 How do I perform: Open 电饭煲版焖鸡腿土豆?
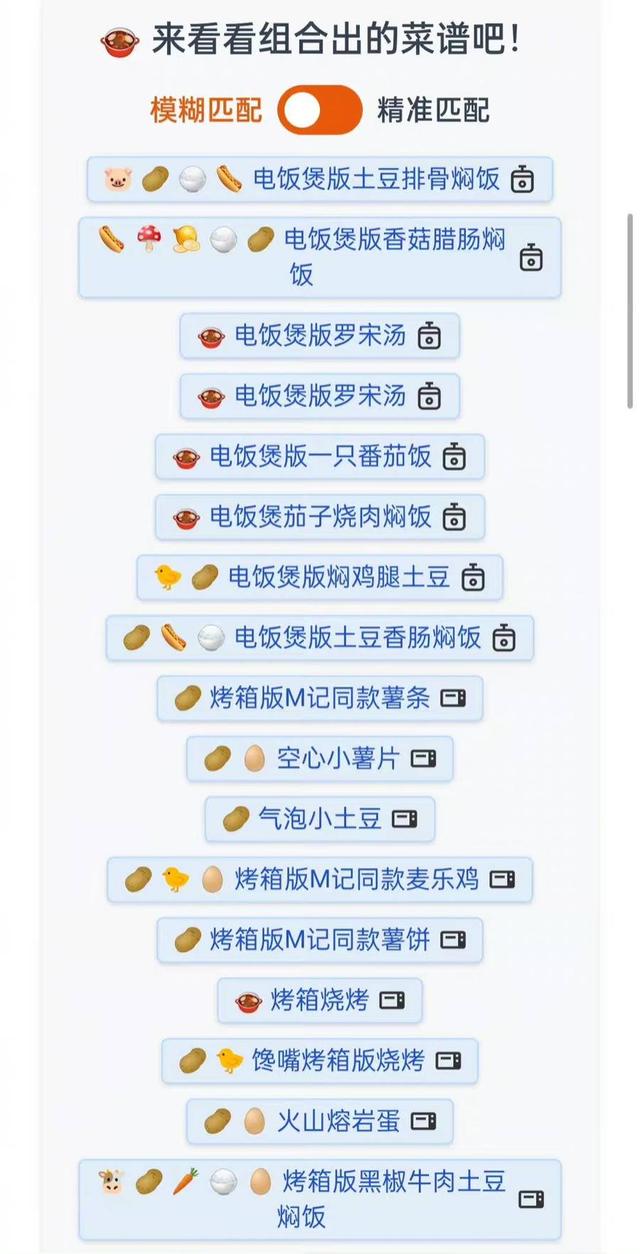(x=319, y=578)
